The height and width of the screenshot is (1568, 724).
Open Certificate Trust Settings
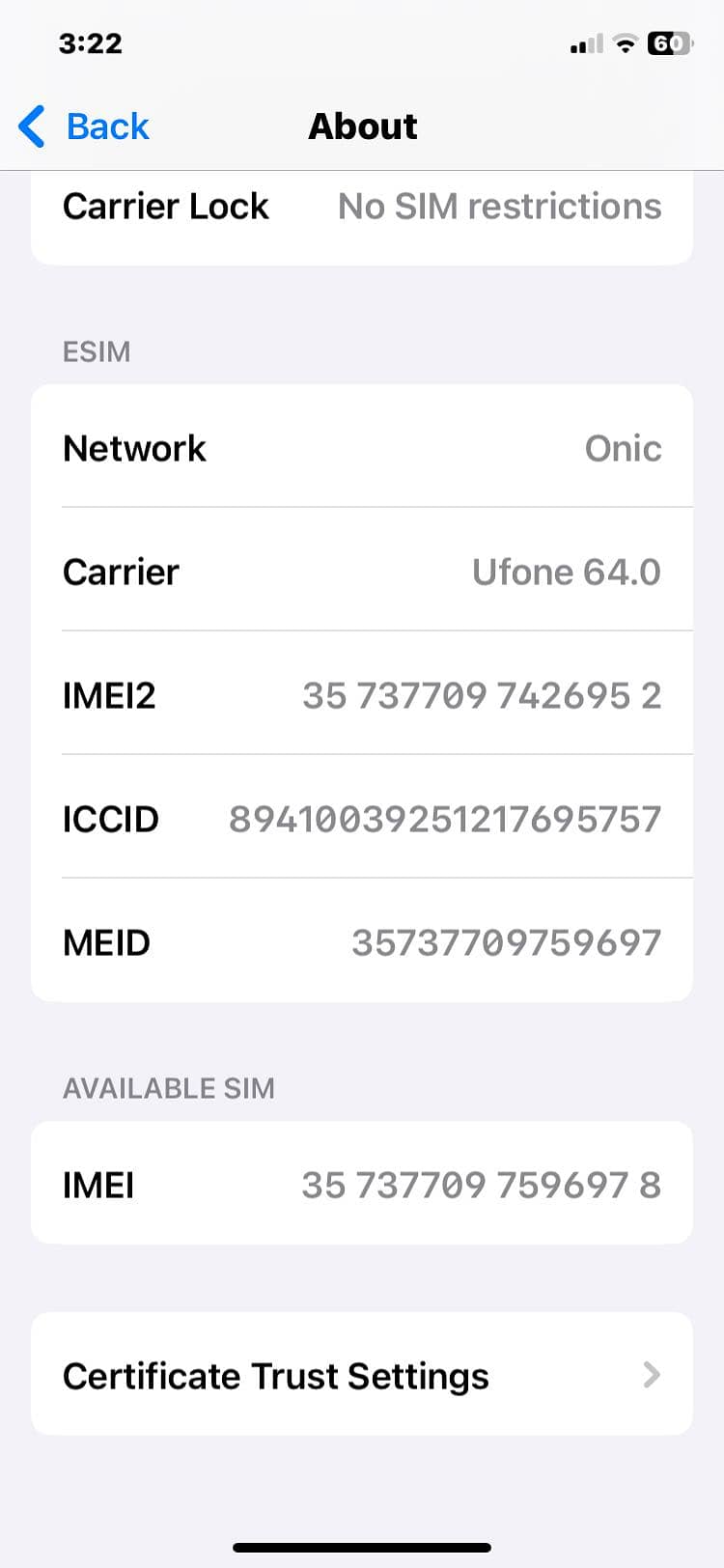click(361, 1374)
